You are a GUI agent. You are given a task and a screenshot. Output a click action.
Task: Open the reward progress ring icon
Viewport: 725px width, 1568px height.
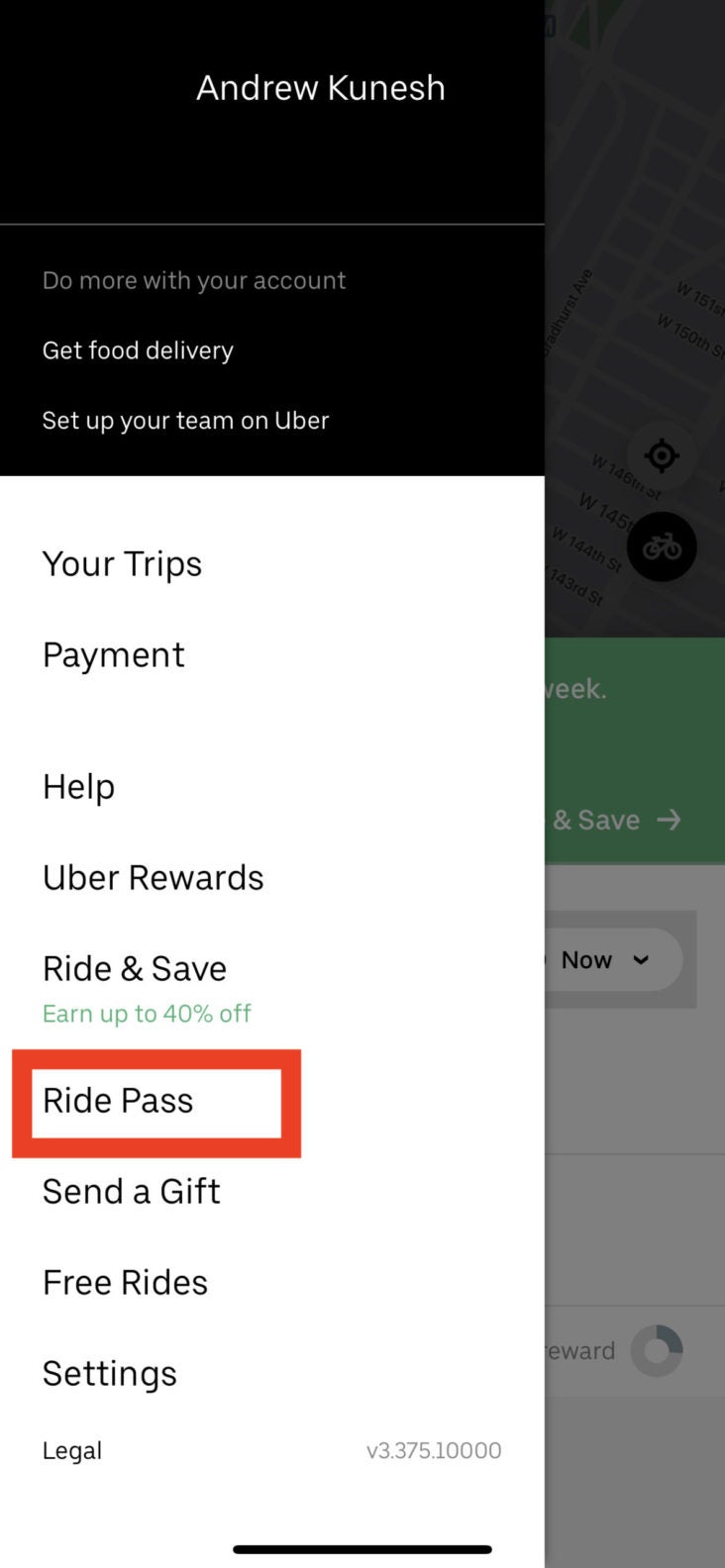659,1349
